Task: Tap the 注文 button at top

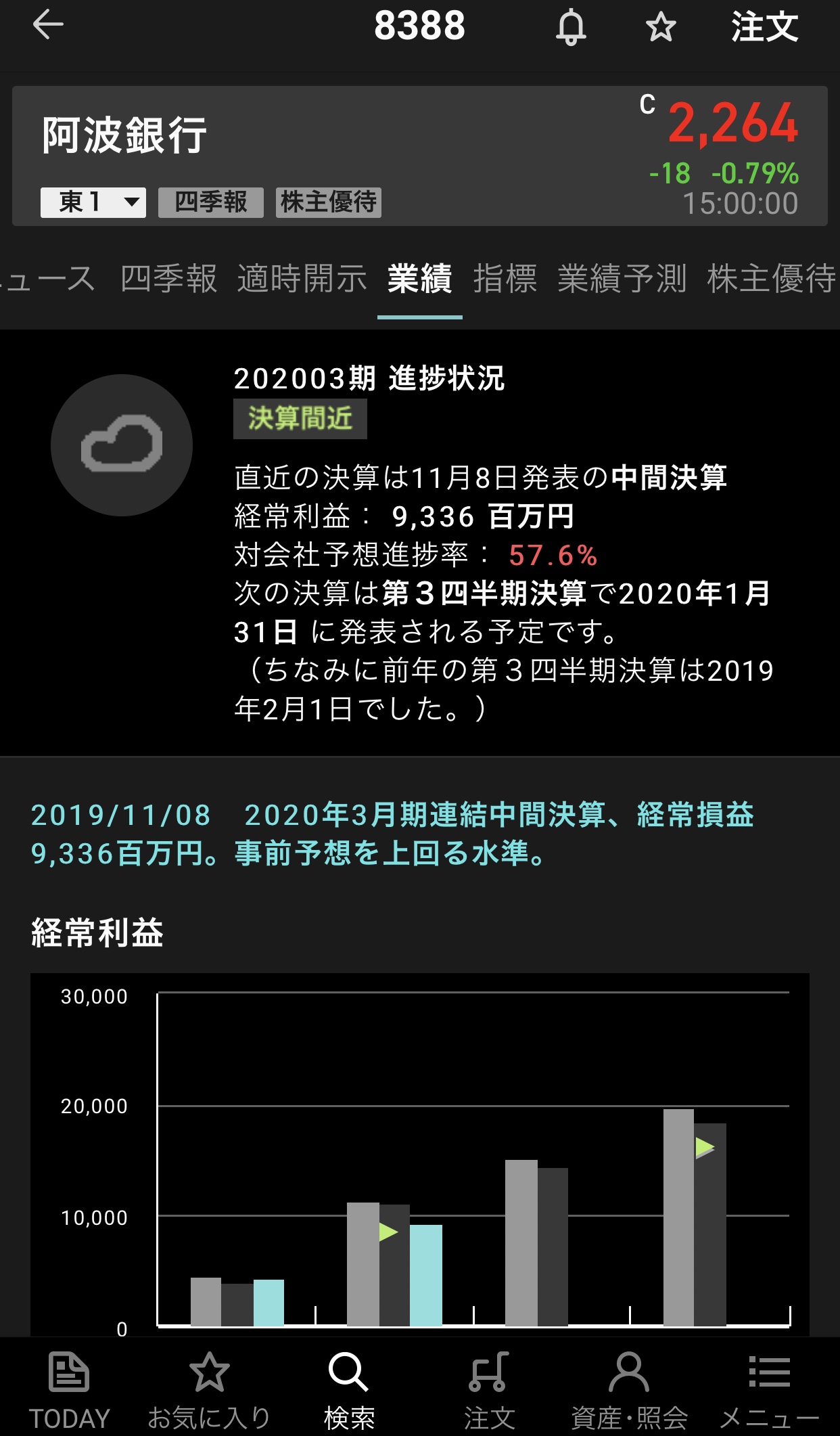Action: [x=764, y=28]
